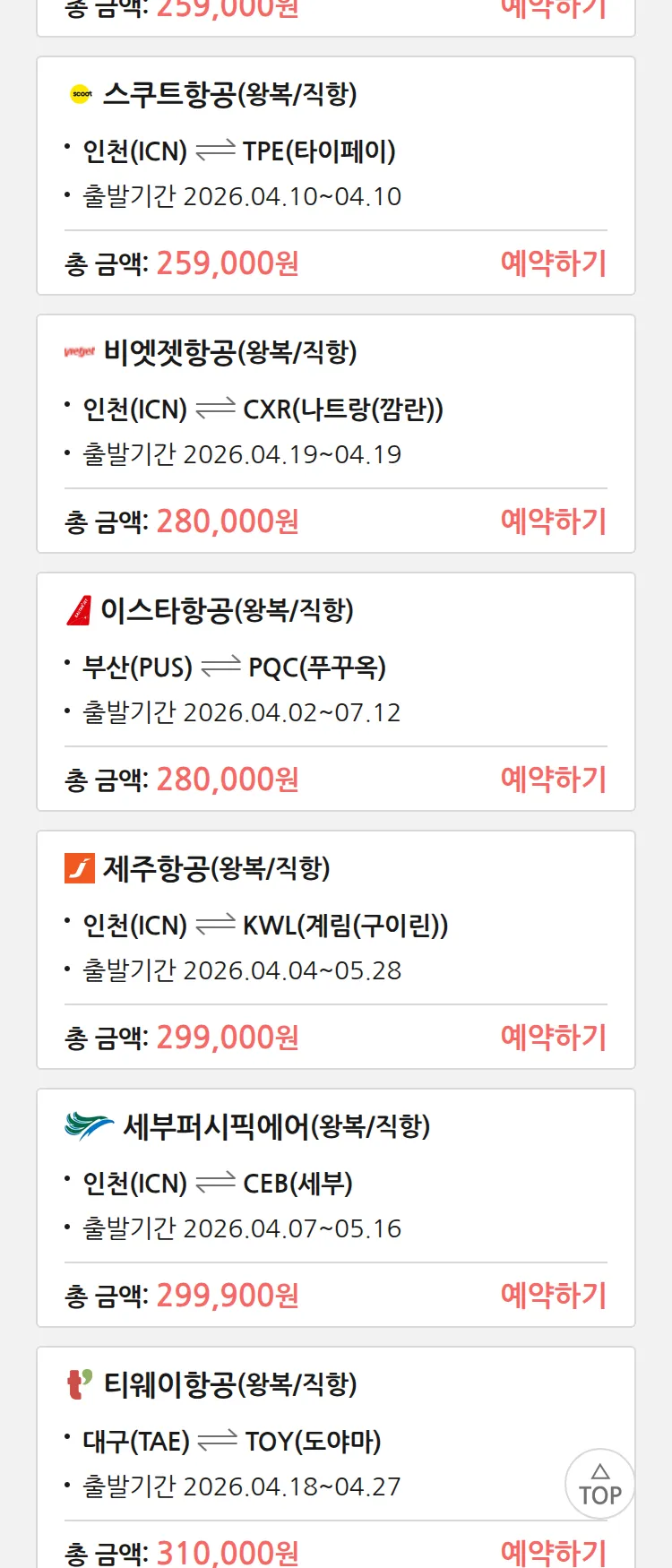Jump back to top with TOP button
This screenshot has height=1568, width=672.
tap(599, 1484)
